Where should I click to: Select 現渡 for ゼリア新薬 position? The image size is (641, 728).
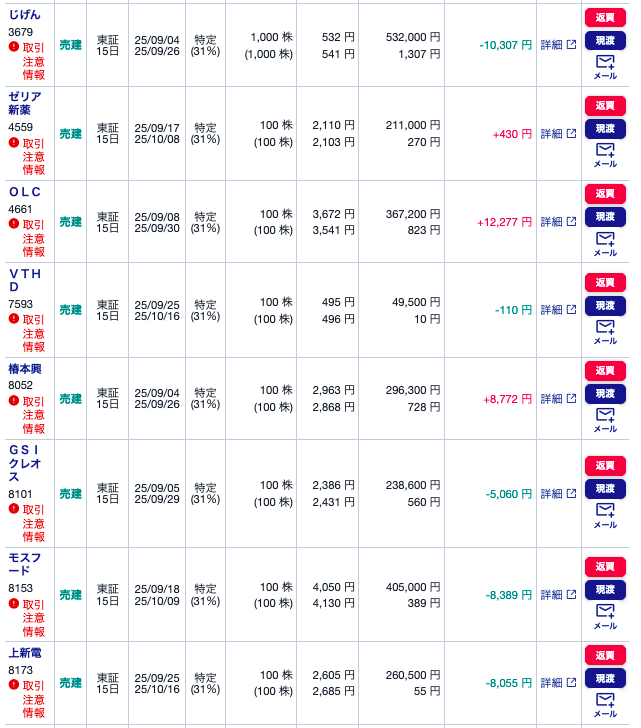(x=605, y=128)
